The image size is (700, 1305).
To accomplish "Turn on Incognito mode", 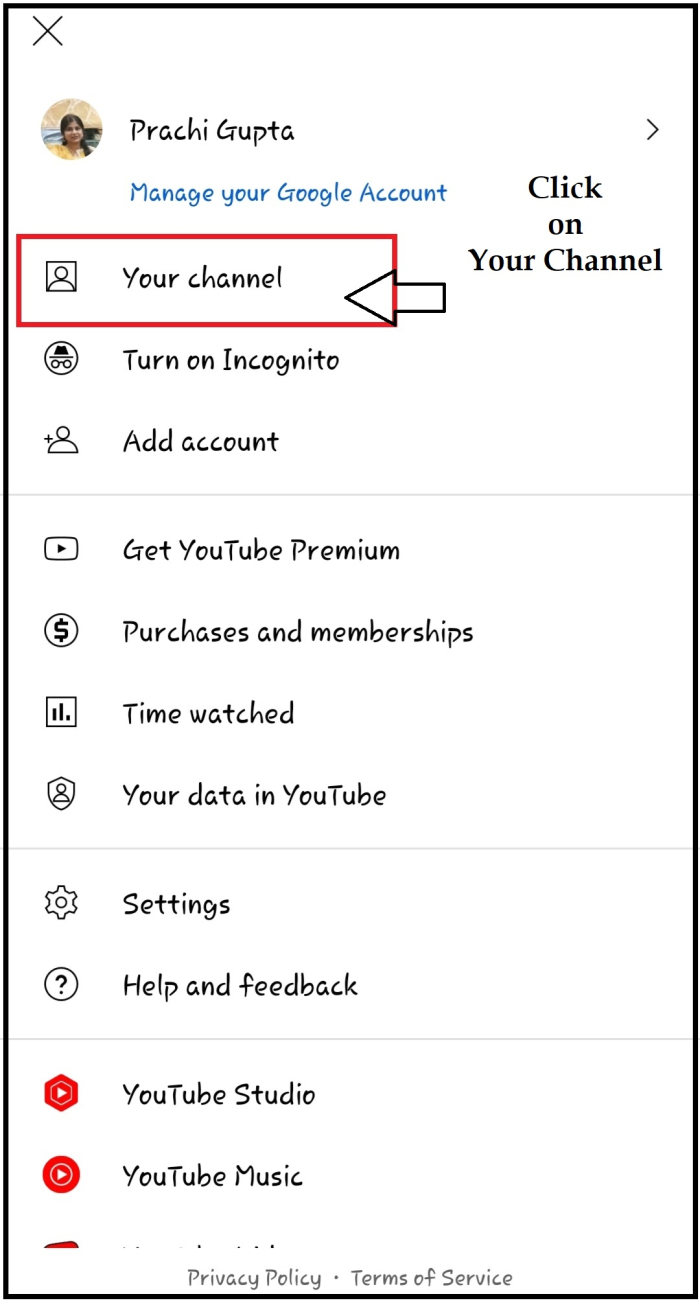I will tap(230, 360).
